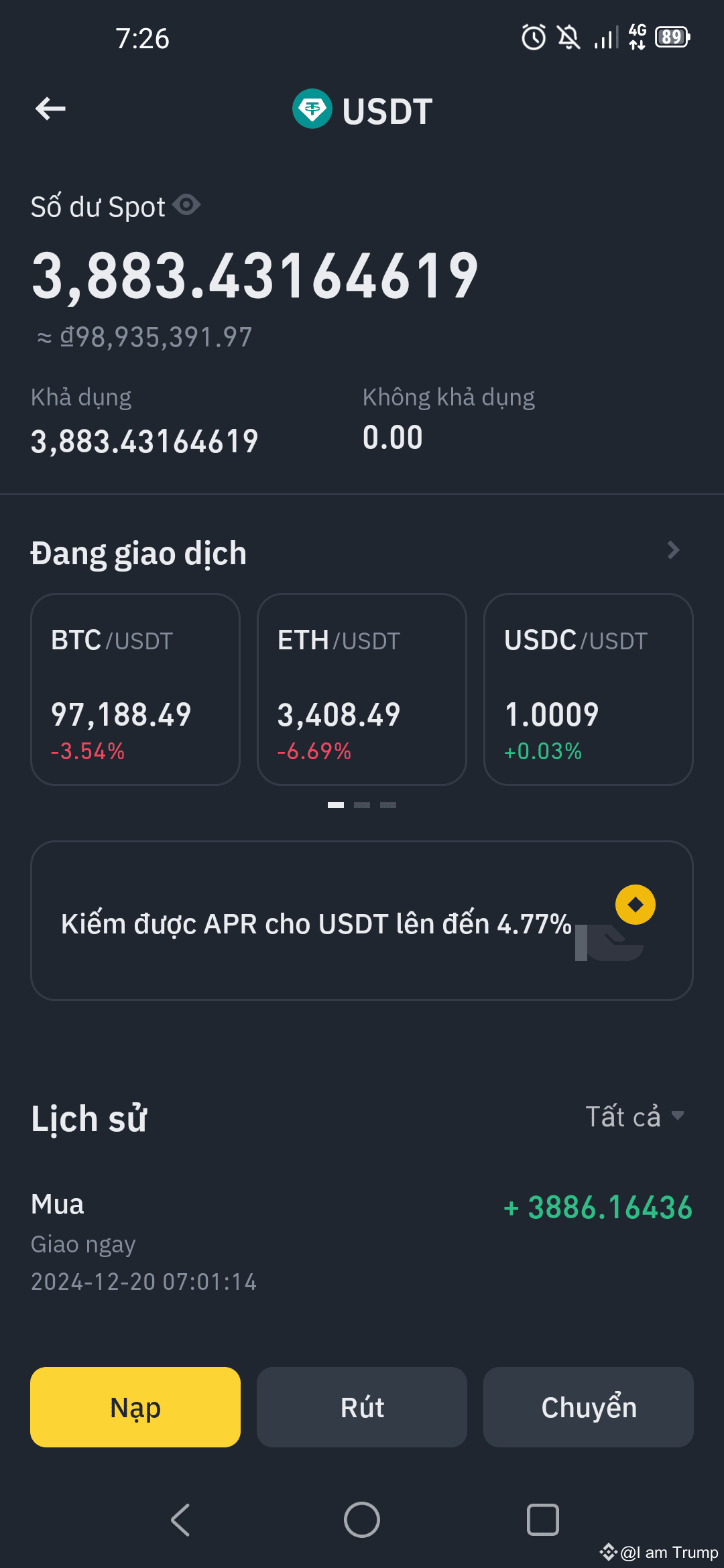Tap the system home button
Viewport: 724px width, 1568px height.
tap(362, 1519)
